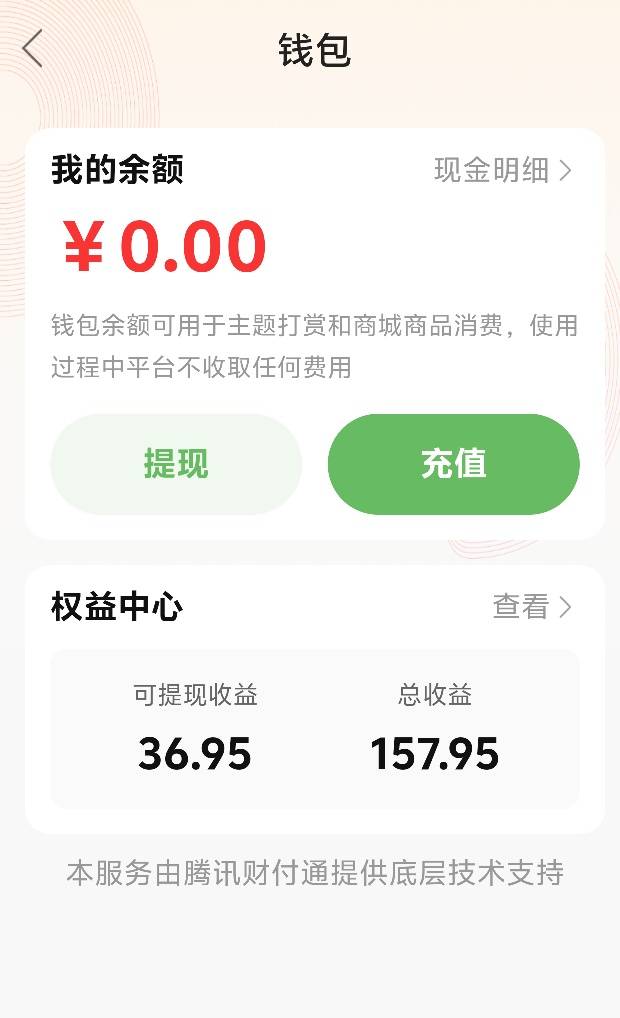620x1018 pixels.
Task: Open 查看 in 权益中心
Action: [x=531, y=606]
